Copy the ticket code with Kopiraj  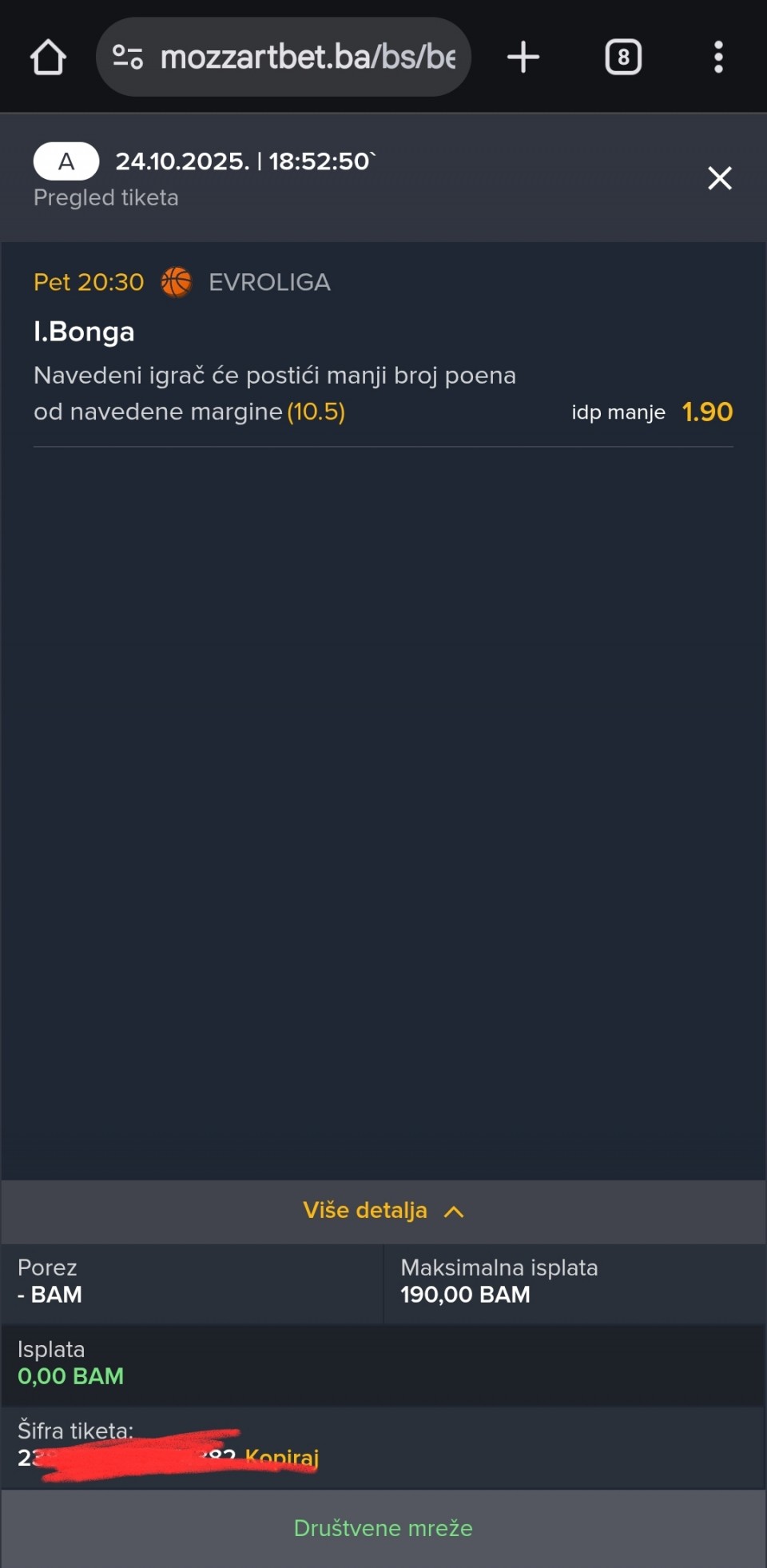pos(282,1457)
